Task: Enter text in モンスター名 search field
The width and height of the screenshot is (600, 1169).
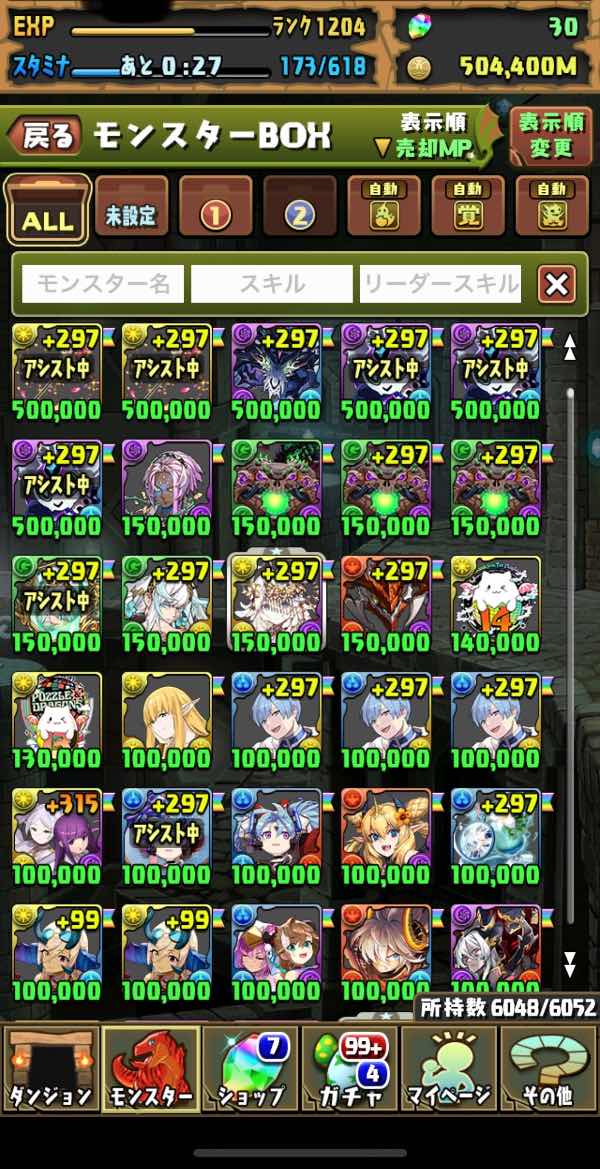Action: (x=103, y=284)
